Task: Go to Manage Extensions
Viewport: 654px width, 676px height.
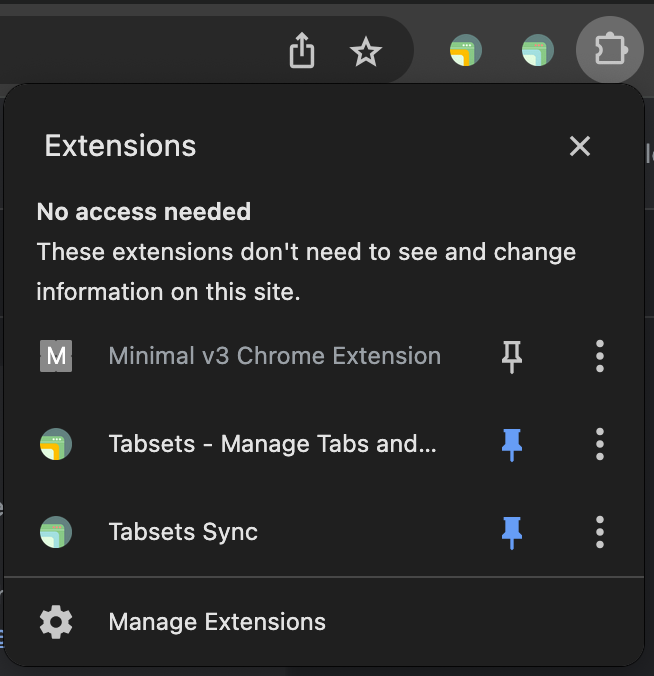Action: (216, 622)
